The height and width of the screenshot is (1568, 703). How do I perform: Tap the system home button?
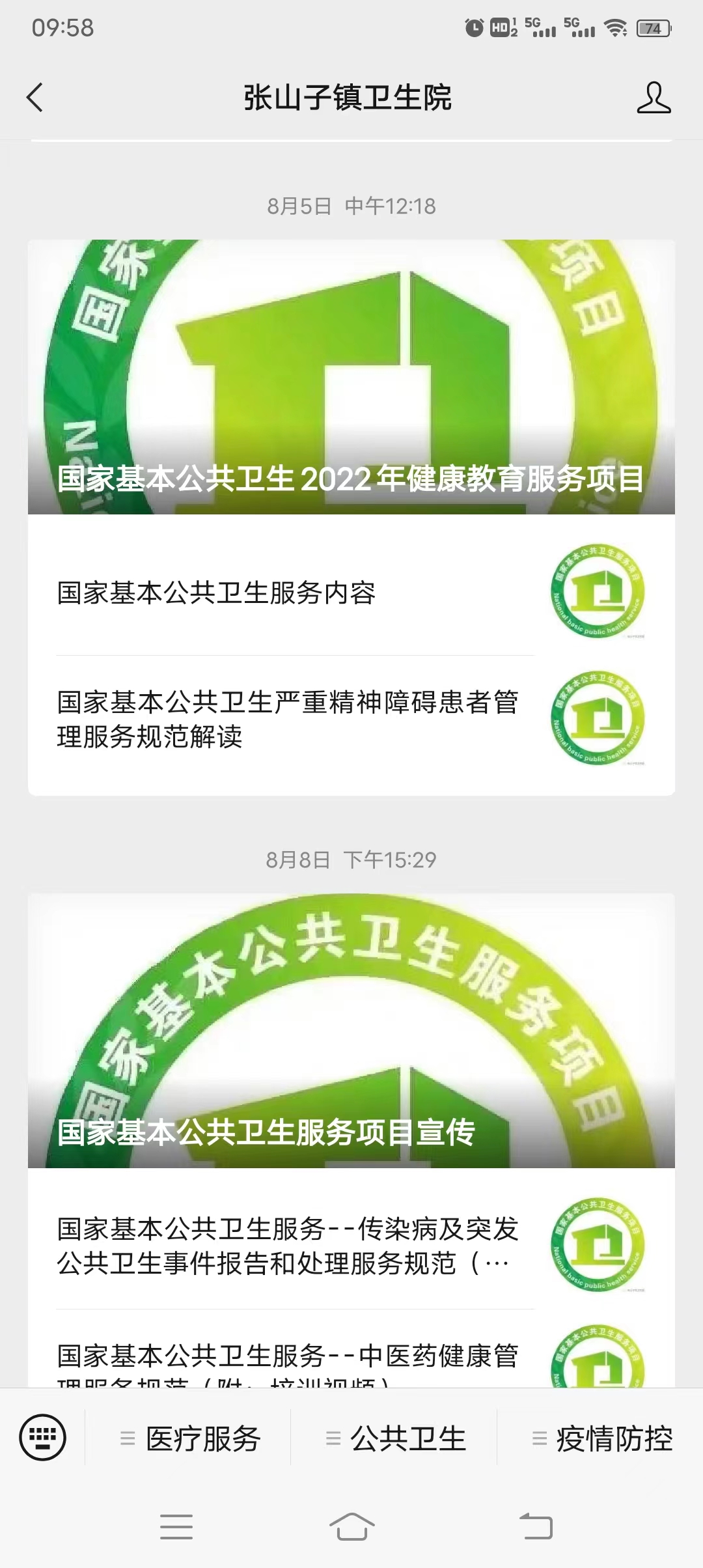point(351,1526)
